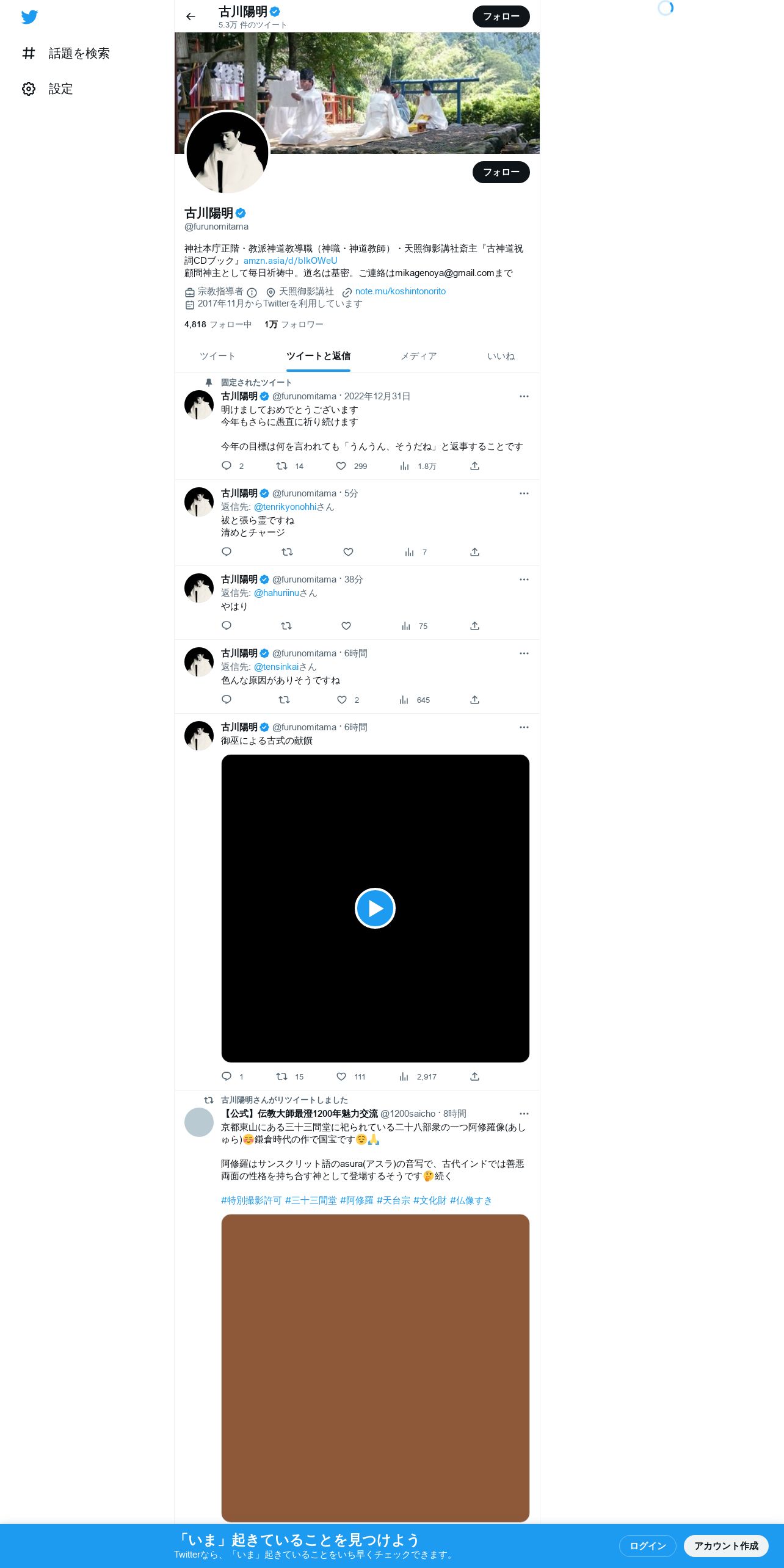Open 話題を検索 in the sidebar

pos(65,54)
